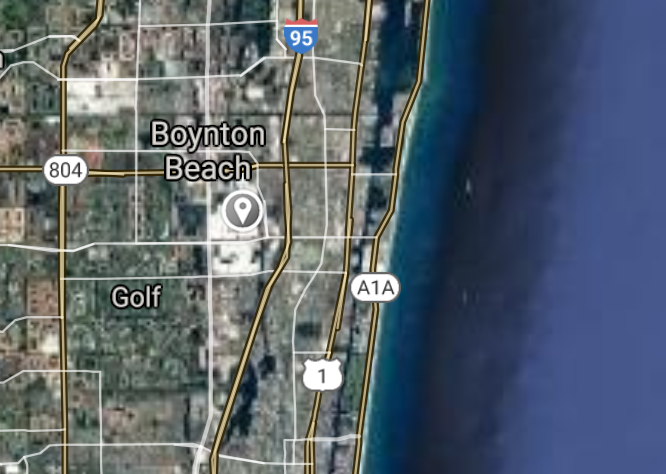Viewport: 666px width, 474px height.
Task: Tap the location pin near Boynton Beach
Action: coord(241,211)
